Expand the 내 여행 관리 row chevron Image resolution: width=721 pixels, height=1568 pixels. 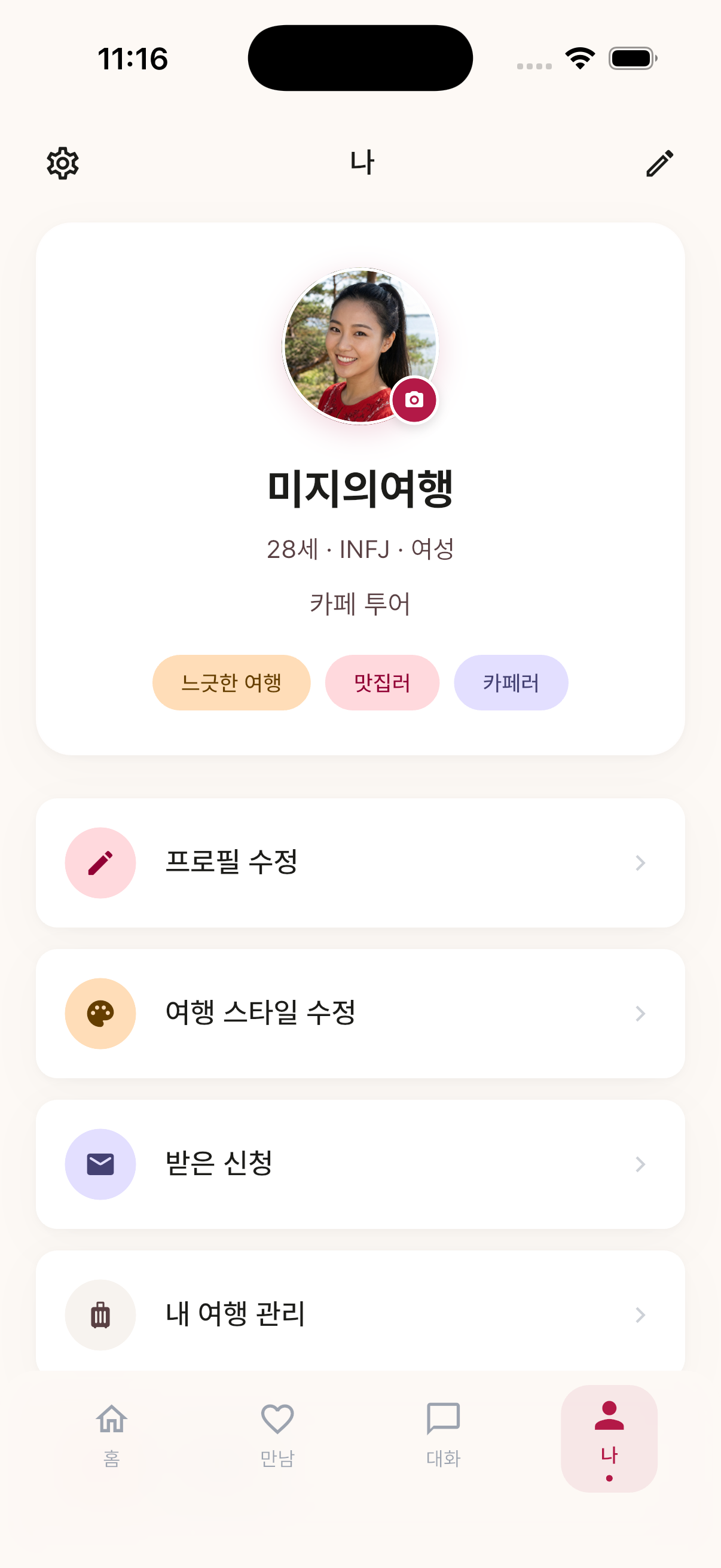pos(640,1315)
